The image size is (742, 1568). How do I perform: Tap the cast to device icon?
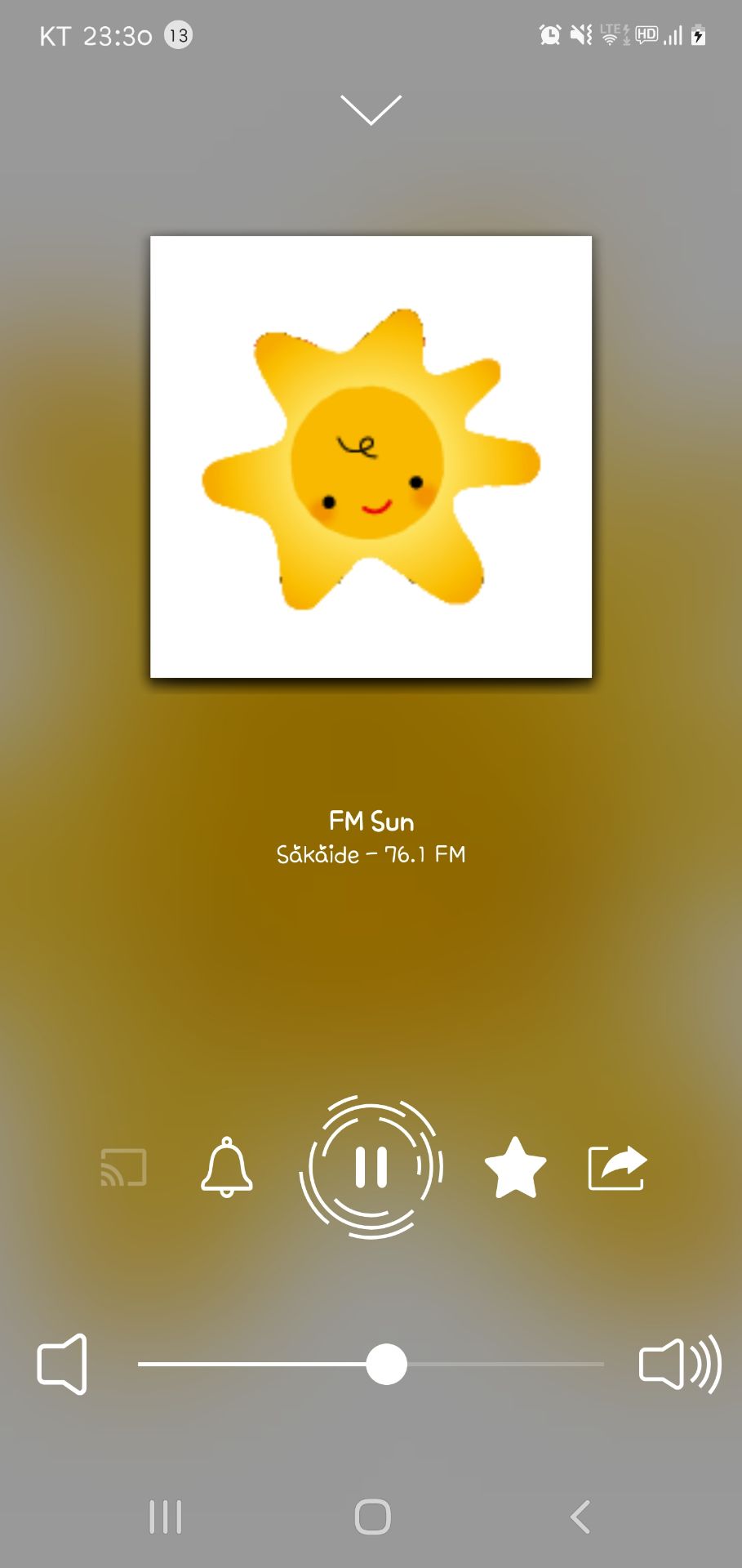123,1168
